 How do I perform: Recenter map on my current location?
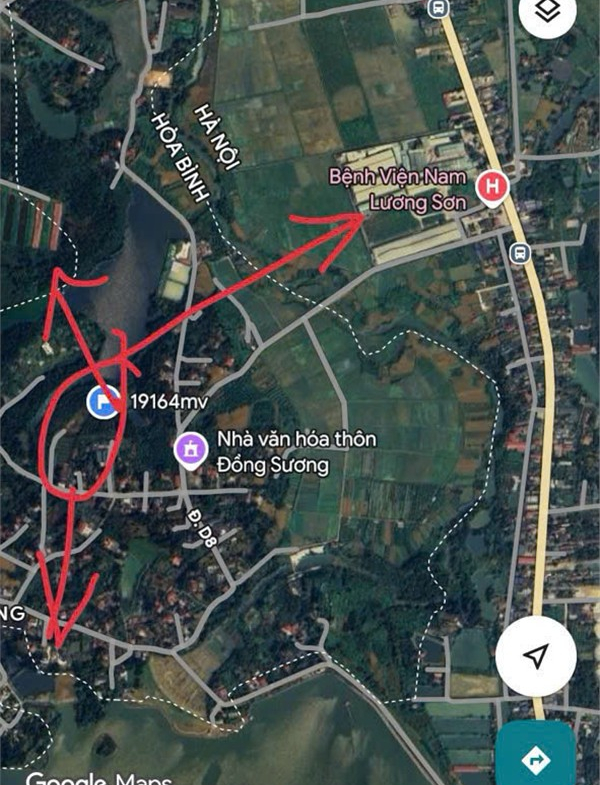tap(536, 655)
